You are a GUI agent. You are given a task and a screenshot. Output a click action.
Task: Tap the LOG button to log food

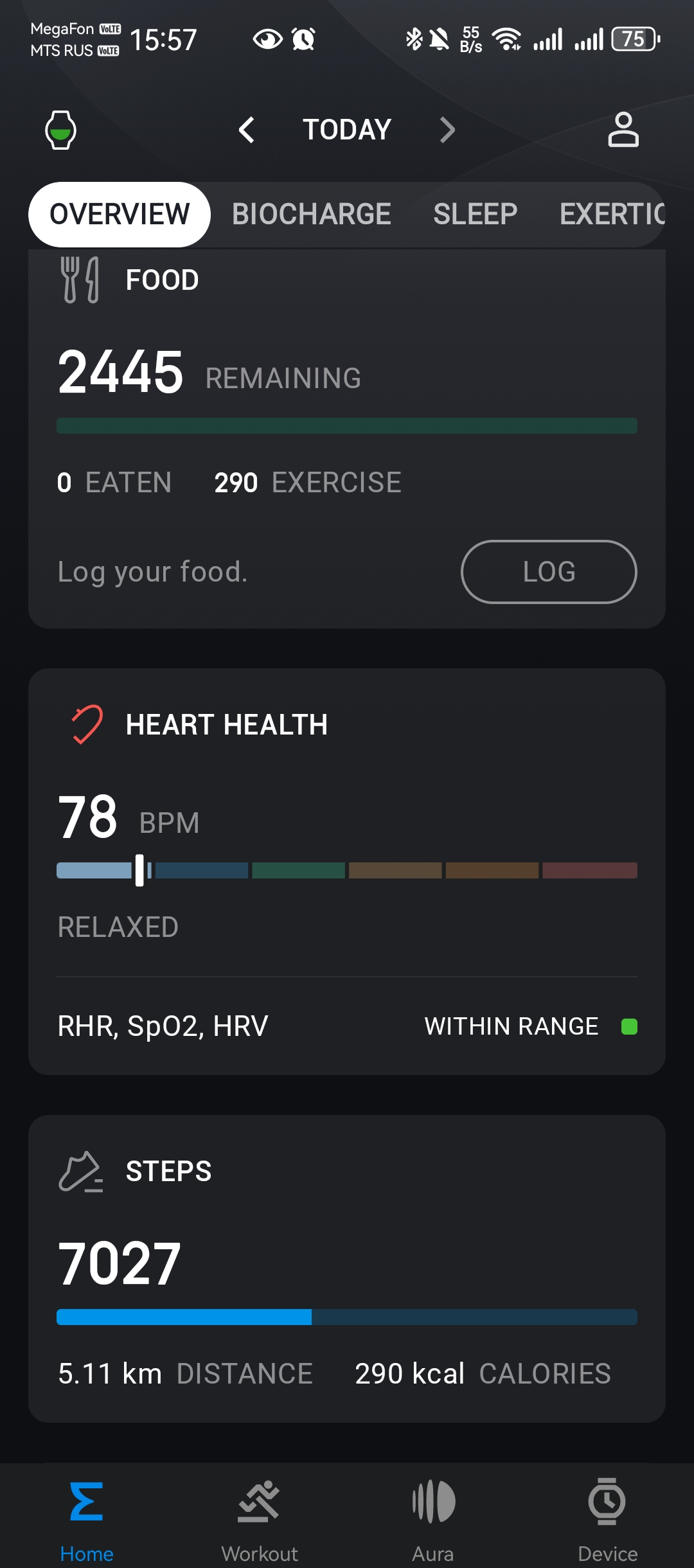pyautogui.click(x=549, y=572)
